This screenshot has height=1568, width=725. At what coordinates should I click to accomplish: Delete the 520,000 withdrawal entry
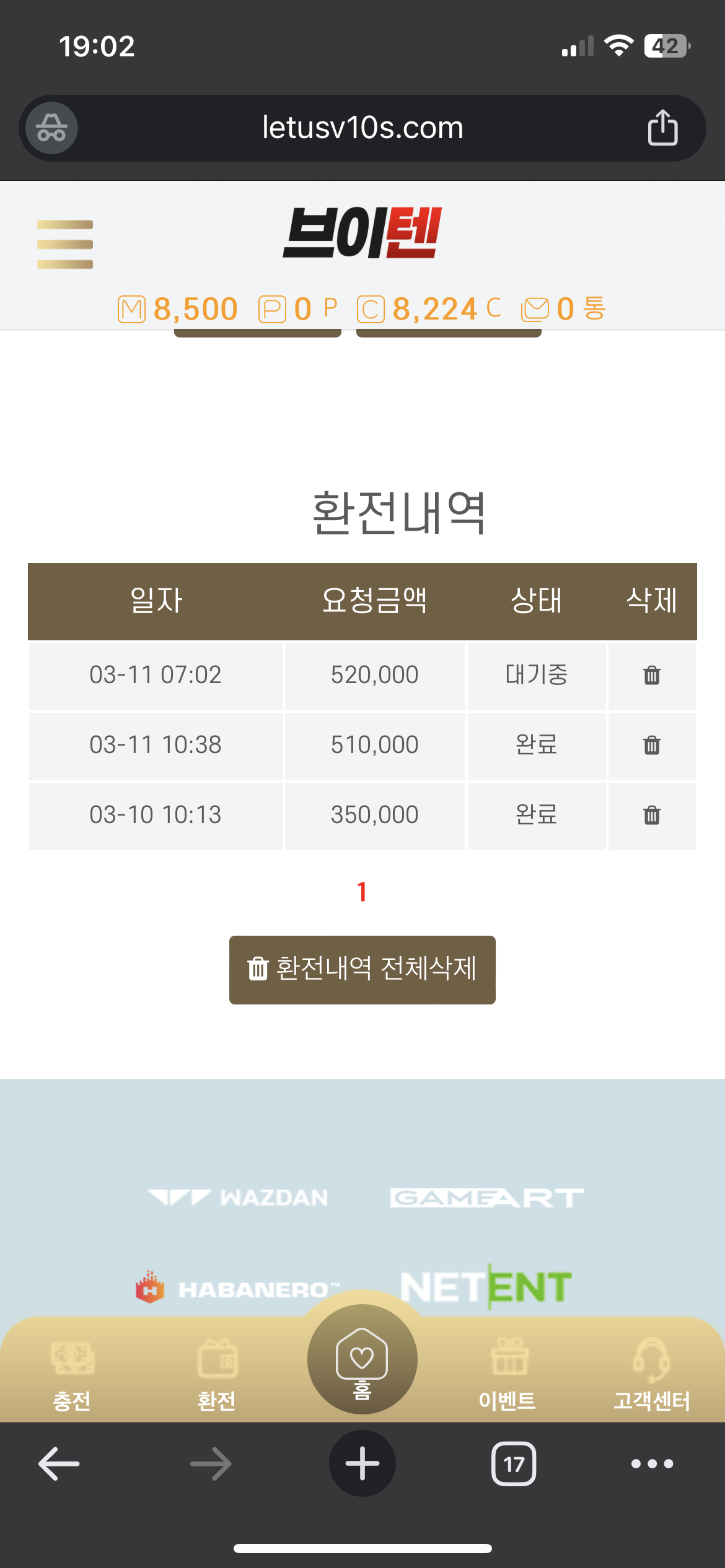coord(652,675)
